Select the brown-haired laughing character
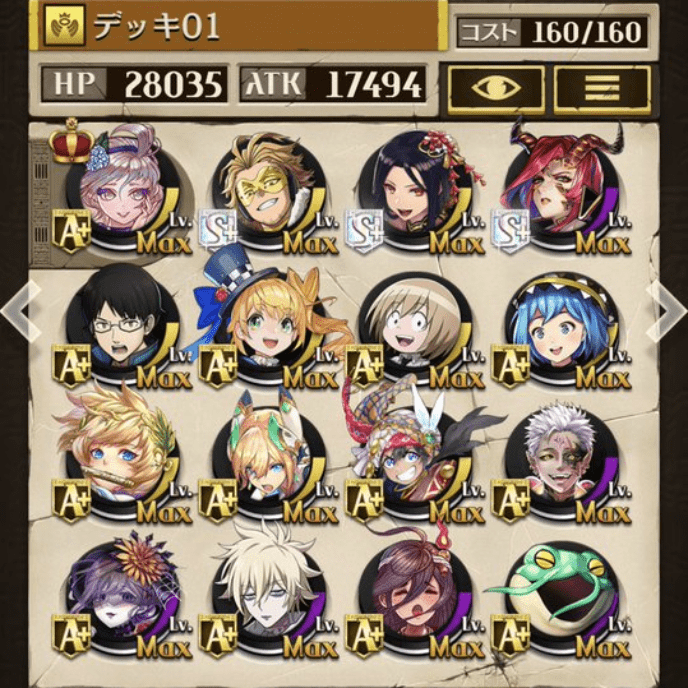Viewport: 688px width, 688px height. (x=410, y=595)
